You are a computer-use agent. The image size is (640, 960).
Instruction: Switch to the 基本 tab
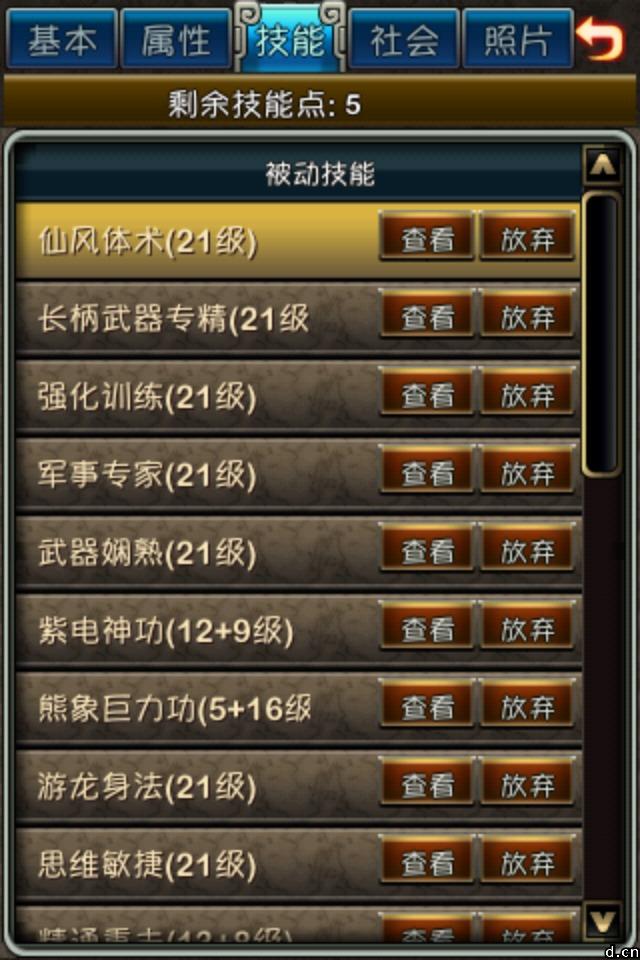[x=62, y=40]
